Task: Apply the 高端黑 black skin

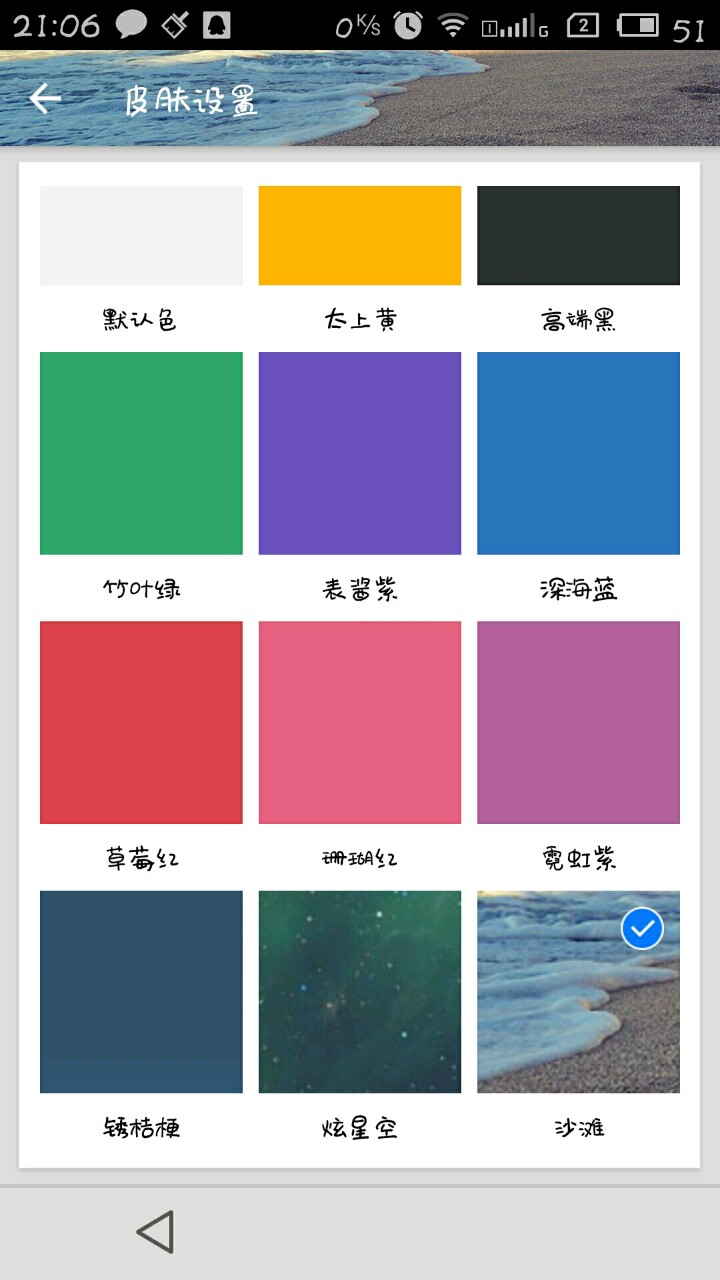Action: [x=578, y=236]
